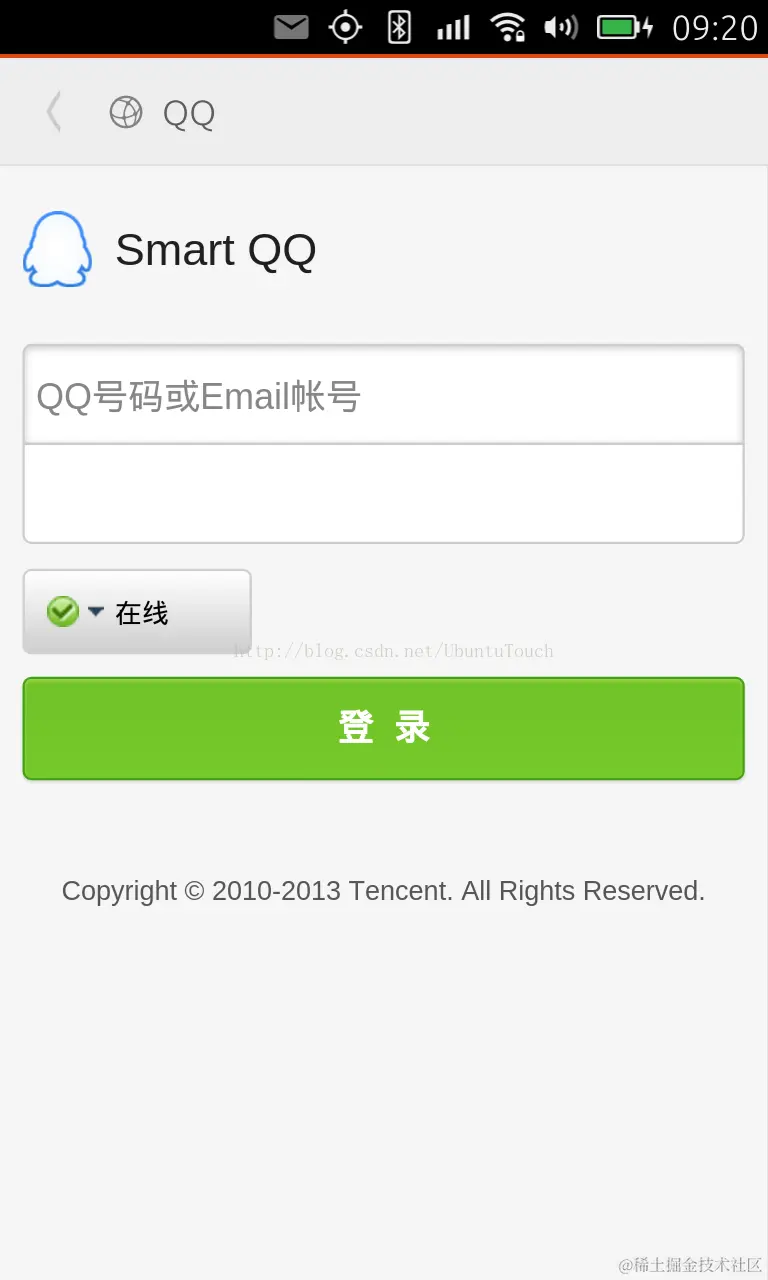The image size is (768, 1280).
Task: Focus the QQ号码或Email帐号 field
Action: click(x=383, y=396)
